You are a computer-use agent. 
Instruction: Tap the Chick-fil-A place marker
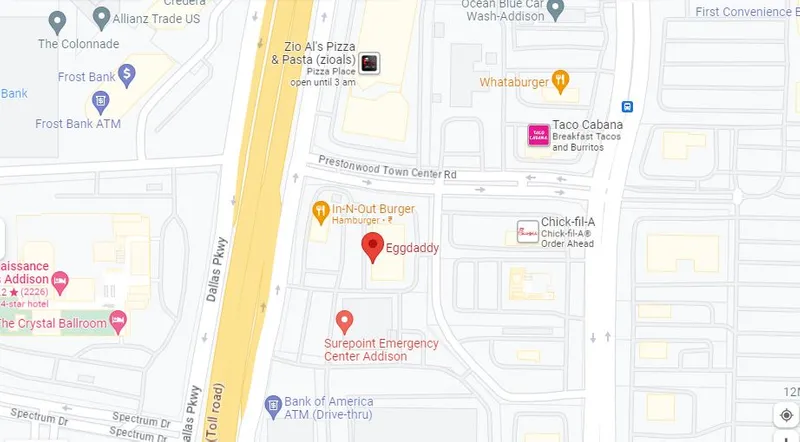click(x=527, y=233)
